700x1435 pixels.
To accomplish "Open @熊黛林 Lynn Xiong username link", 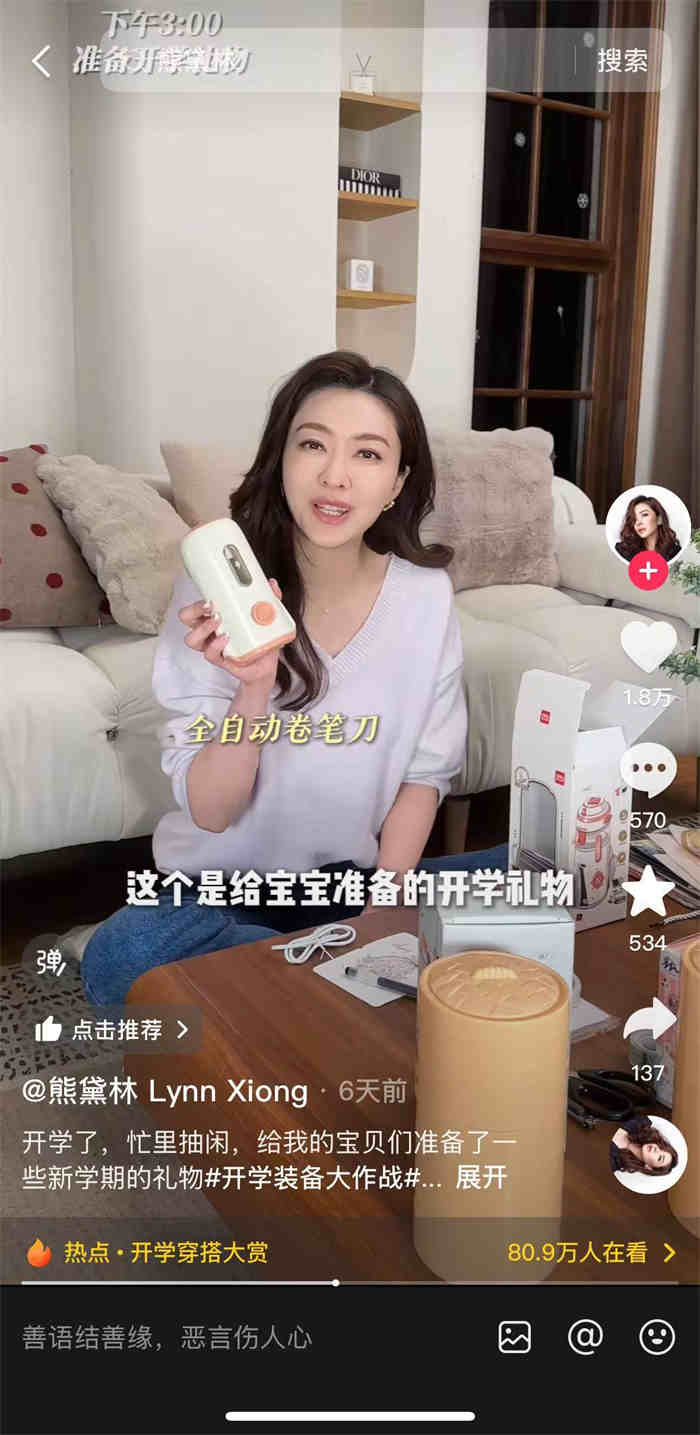I will tap(165, 1091).
